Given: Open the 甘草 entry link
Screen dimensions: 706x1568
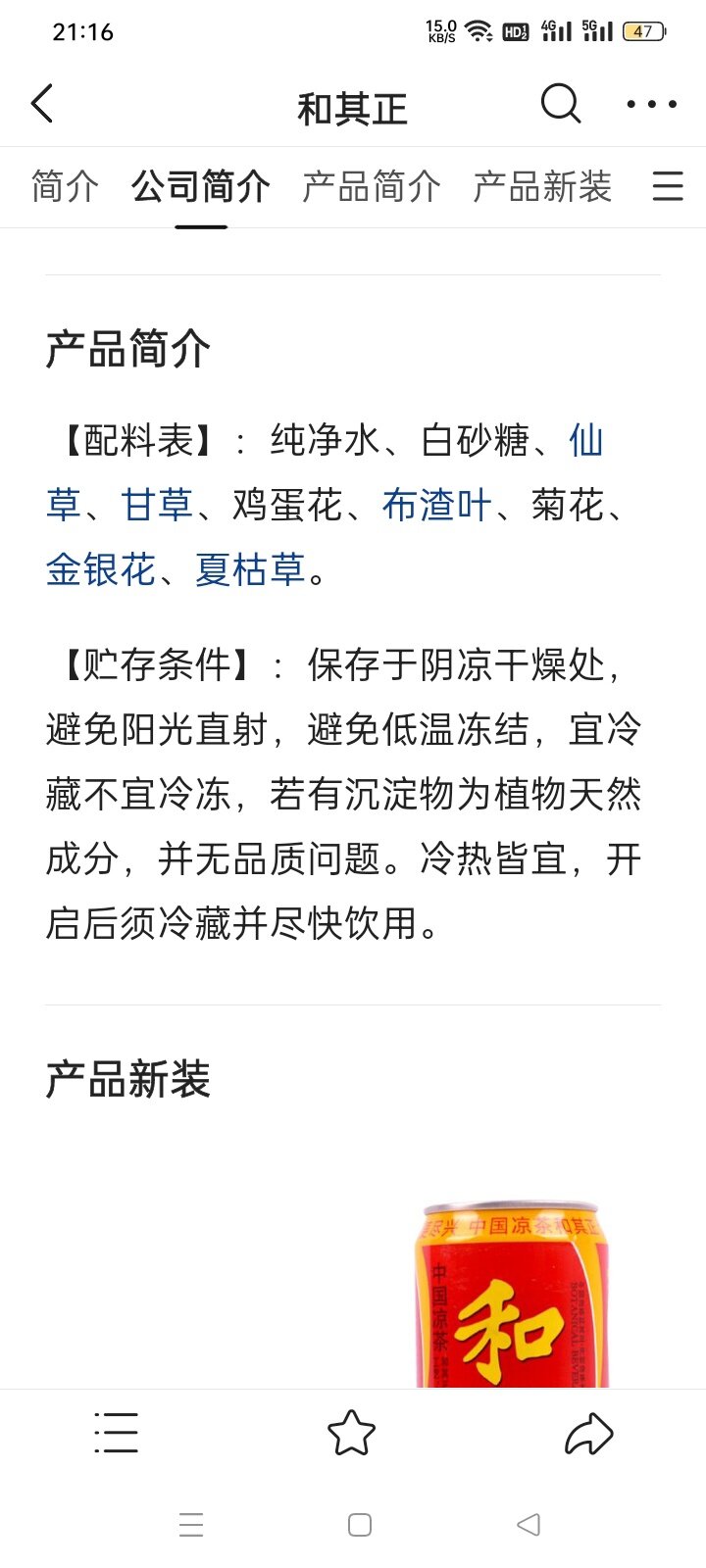Looking at the screenshot, I should (157, 505).
